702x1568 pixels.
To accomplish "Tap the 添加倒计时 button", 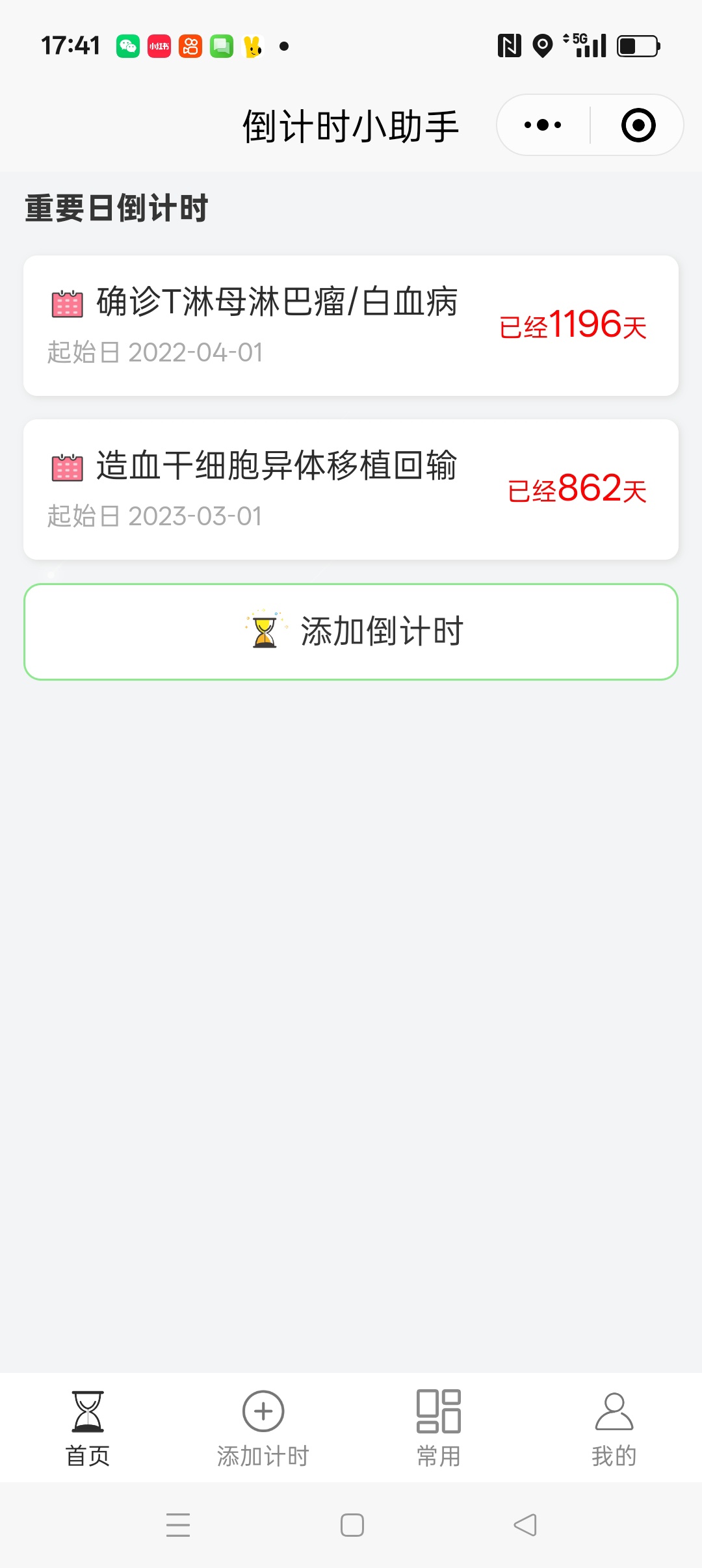I will 351,632.
